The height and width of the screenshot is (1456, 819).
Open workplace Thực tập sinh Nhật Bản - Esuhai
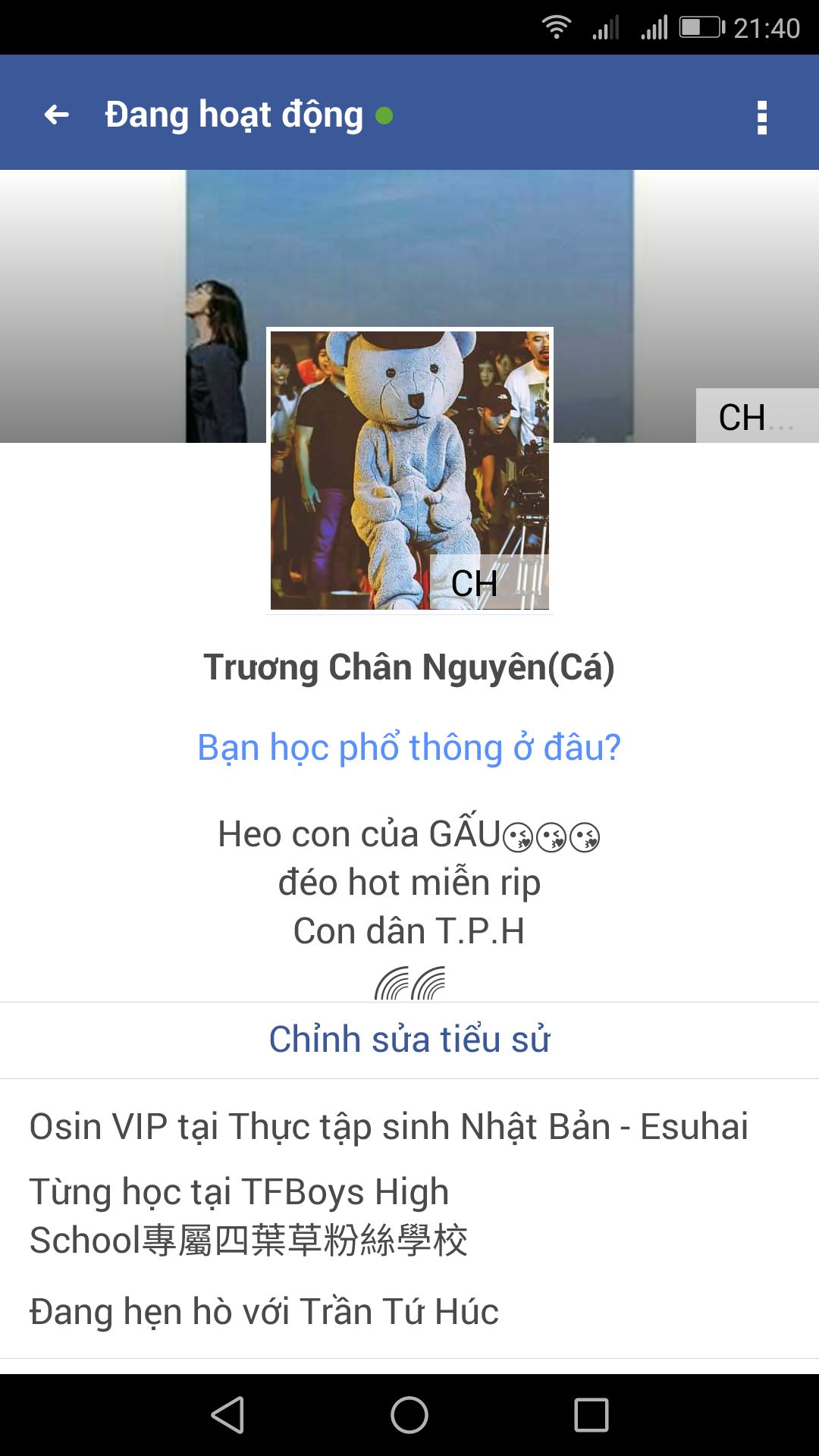(388, 1127)
